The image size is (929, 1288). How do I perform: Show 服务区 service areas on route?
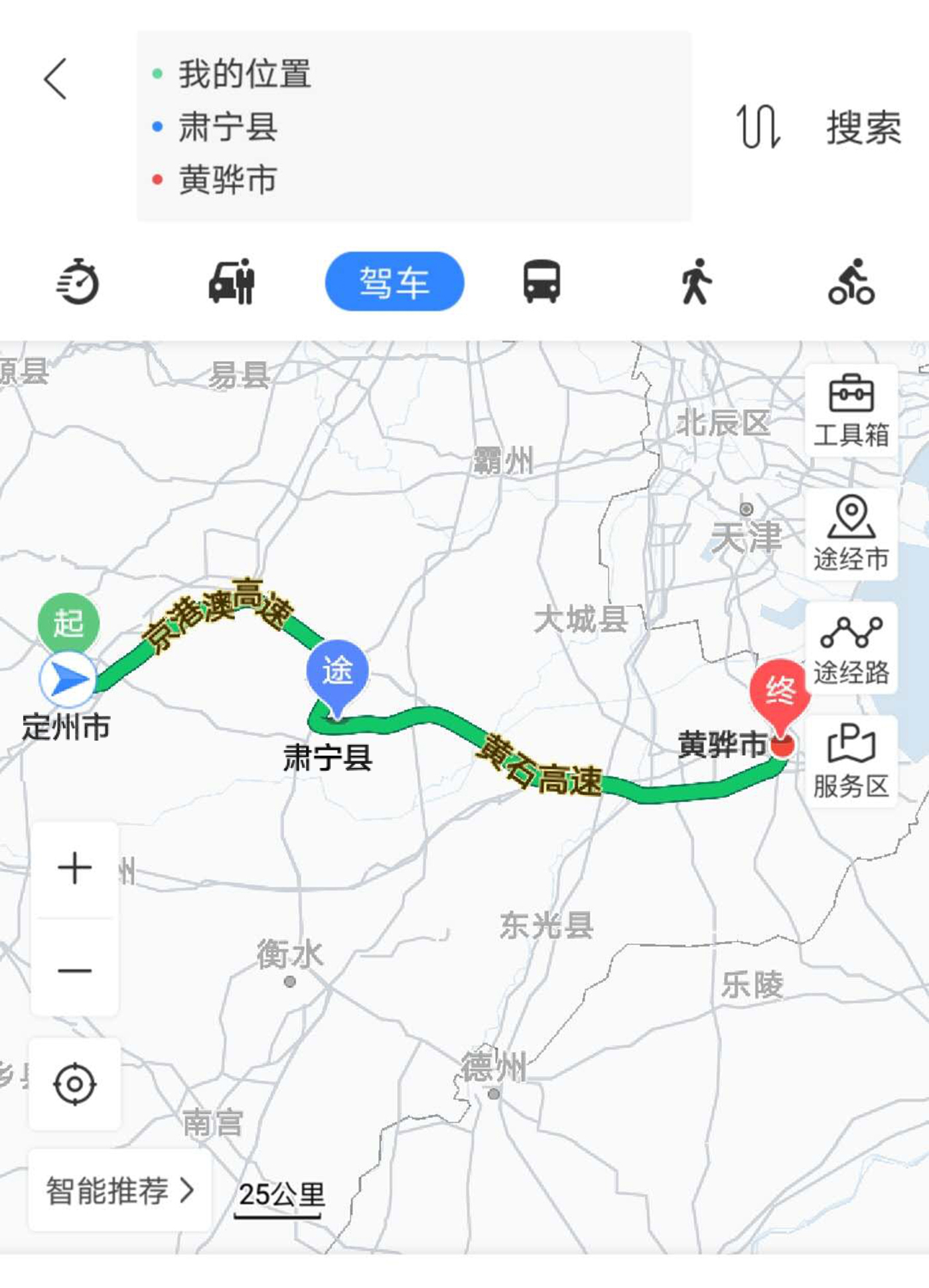(851, 762)
